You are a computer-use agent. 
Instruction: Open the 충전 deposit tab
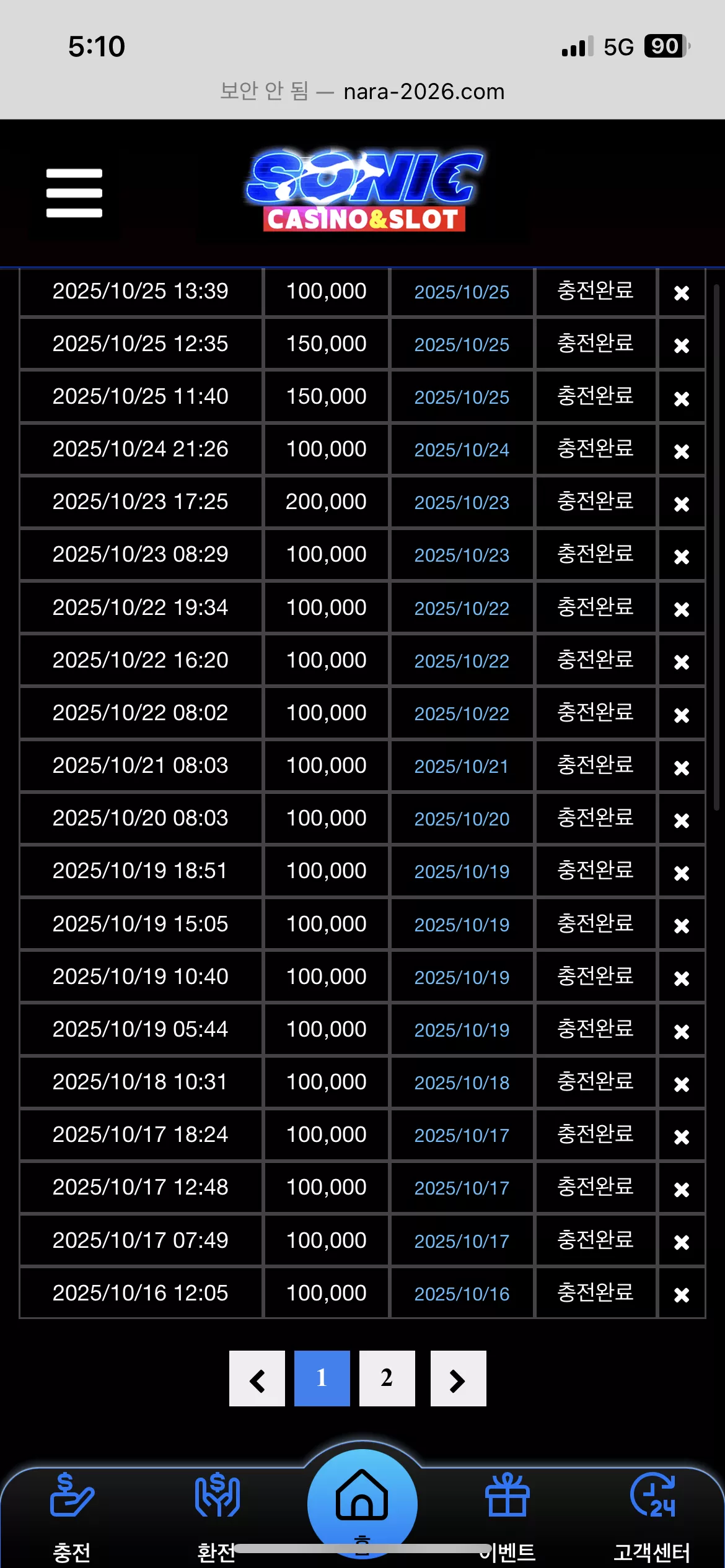pyautogui.click(x=72, y=1517)
